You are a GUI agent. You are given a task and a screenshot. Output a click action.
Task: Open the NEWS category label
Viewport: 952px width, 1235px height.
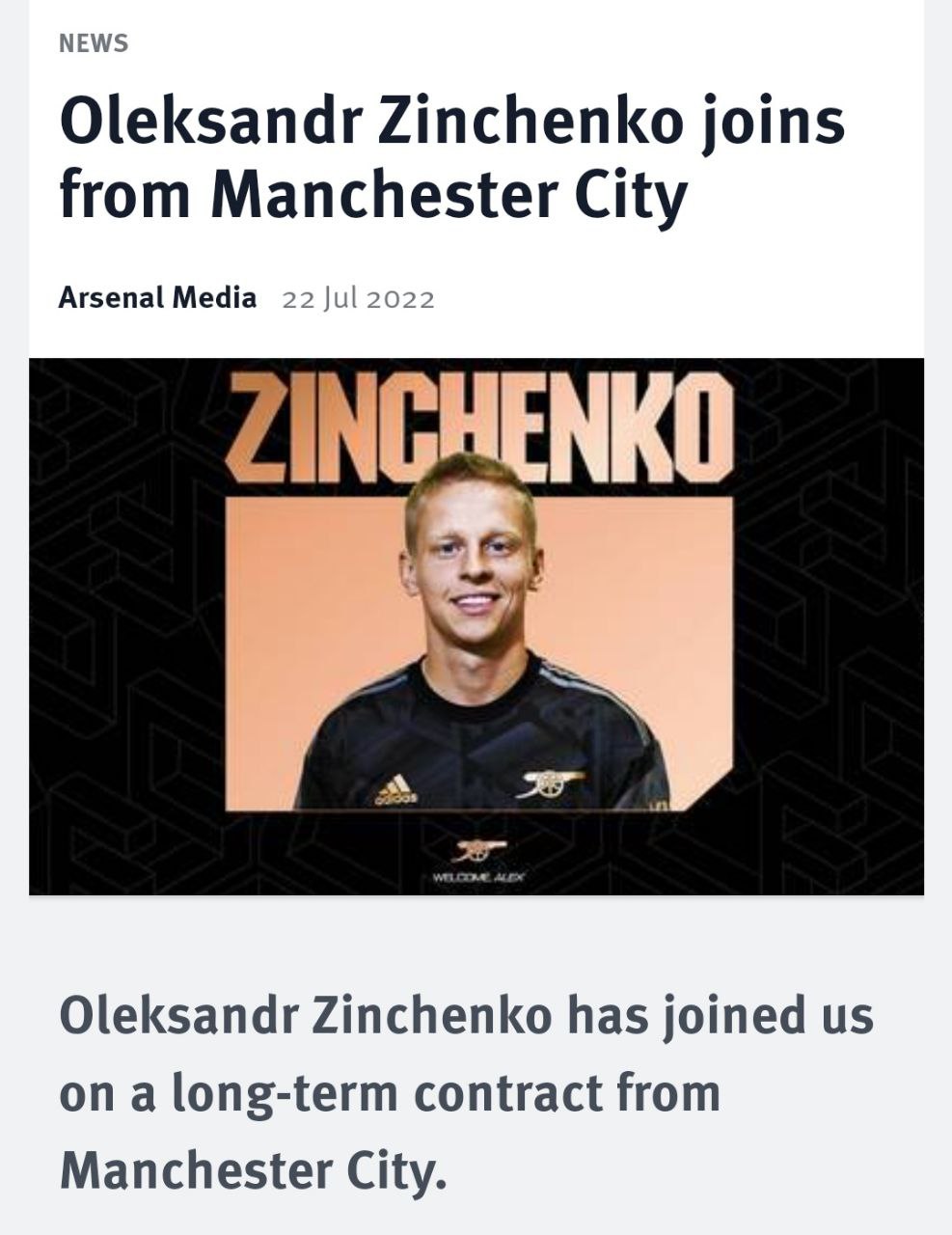tap(94, 43)
